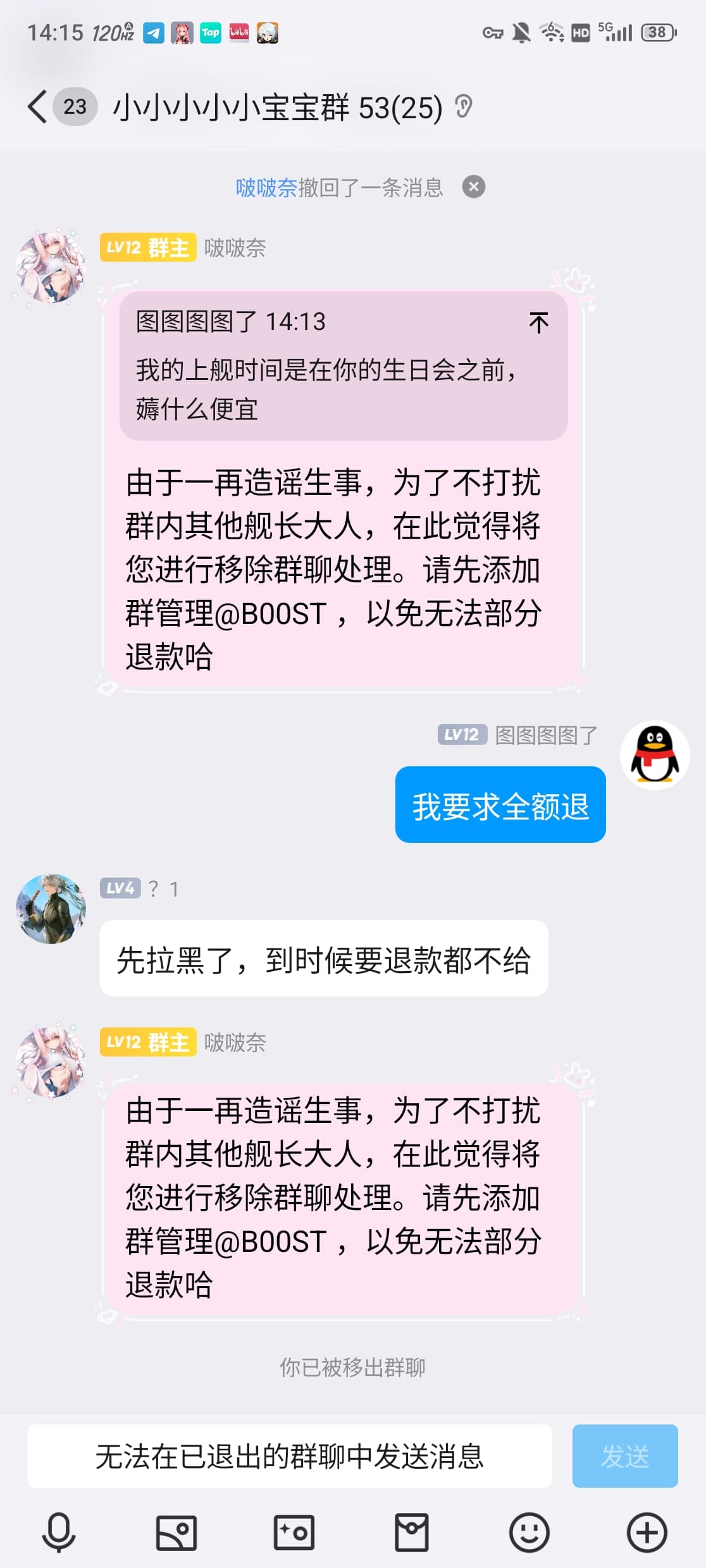Viewport: 706px width, 1568px height.
Task: Tap the message input field
Action: click(x=289, y=1455)
